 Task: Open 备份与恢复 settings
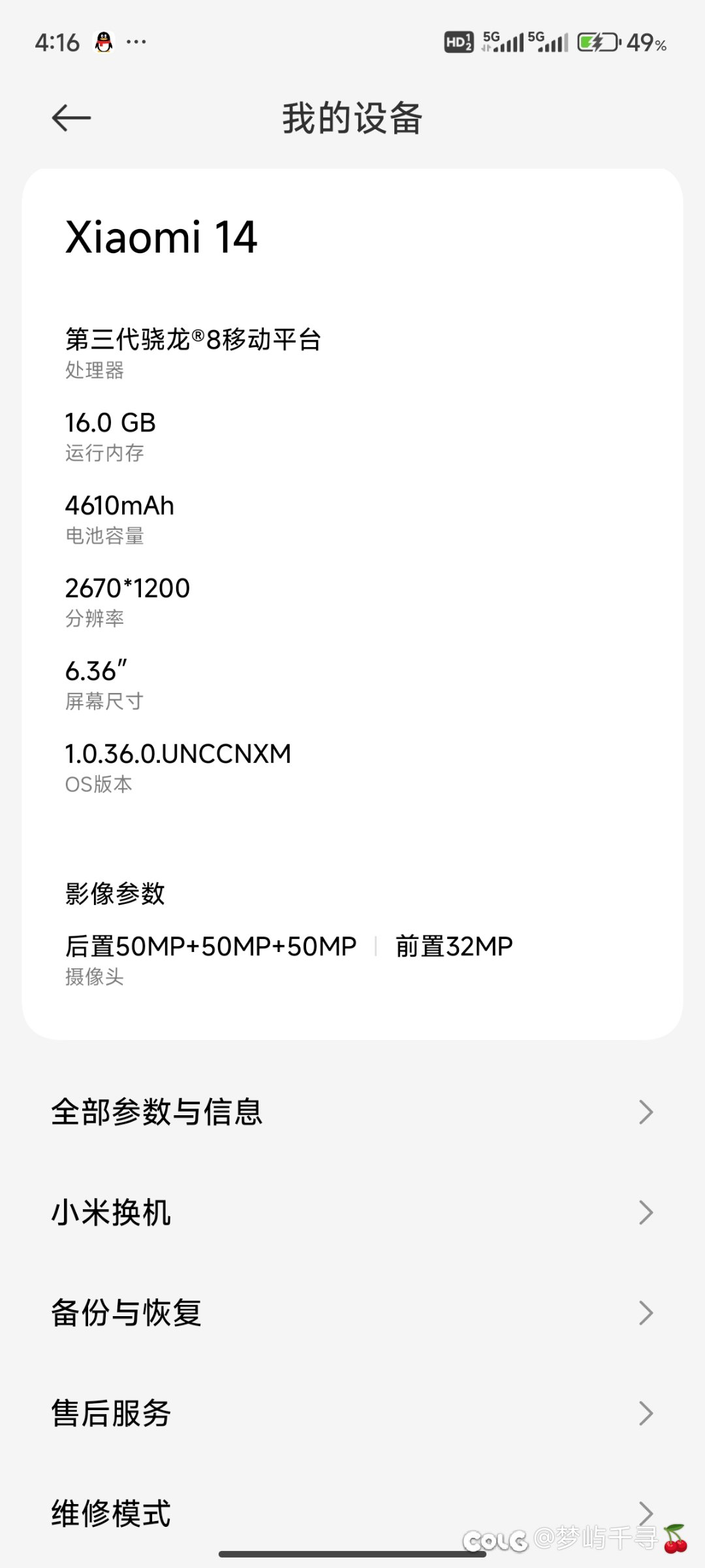tap(352, 1313)
